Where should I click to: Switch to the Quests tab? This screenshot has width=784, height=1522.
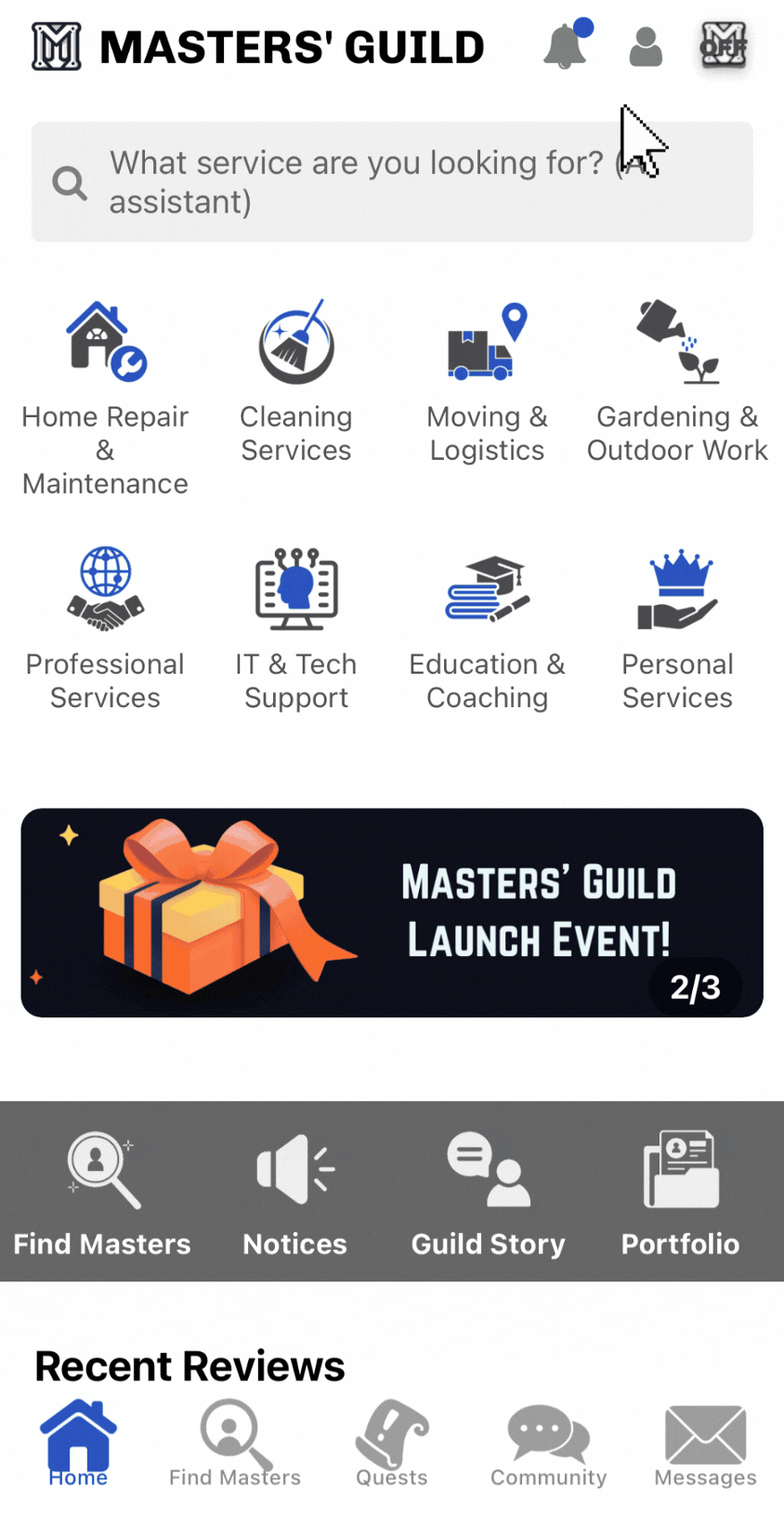coord(392,1445)
